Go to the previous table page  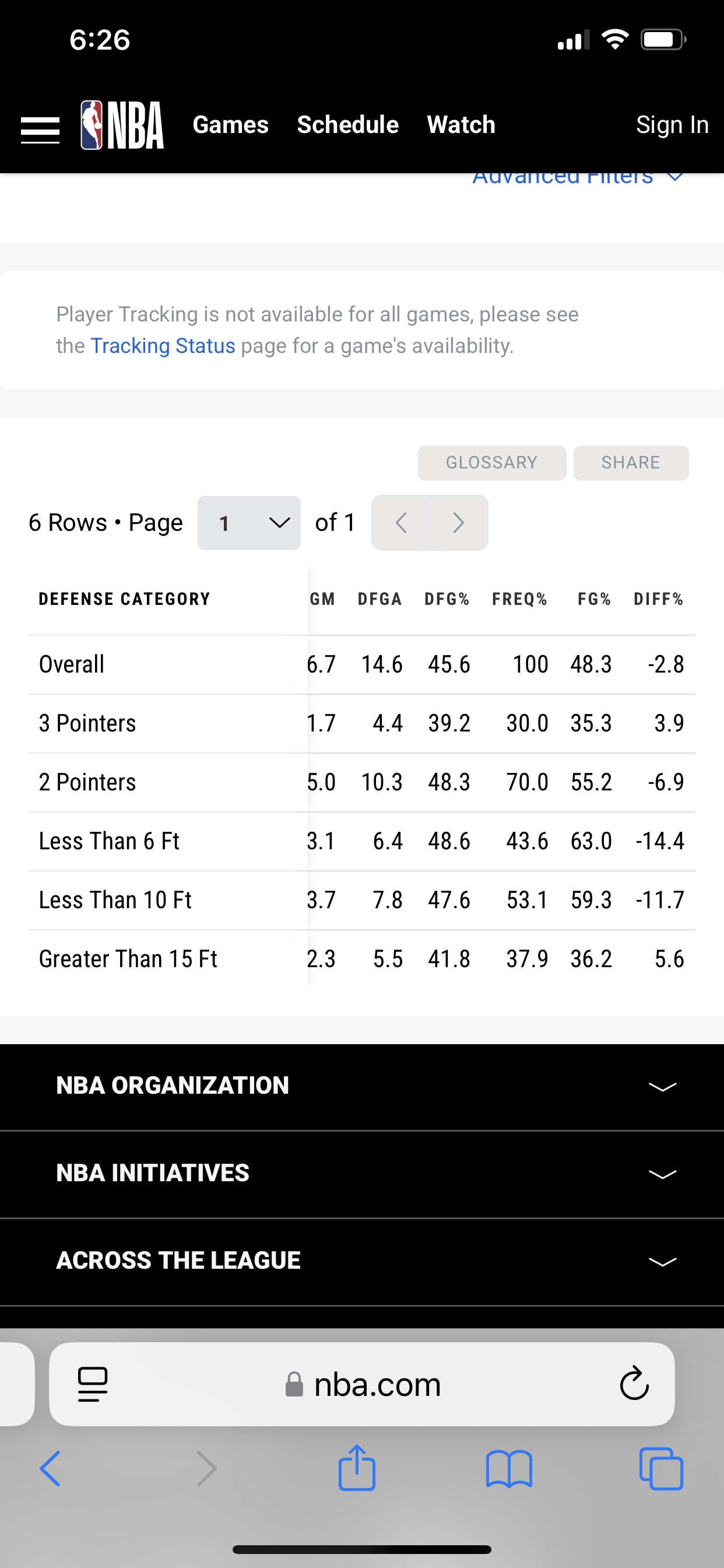click(401, 523)
